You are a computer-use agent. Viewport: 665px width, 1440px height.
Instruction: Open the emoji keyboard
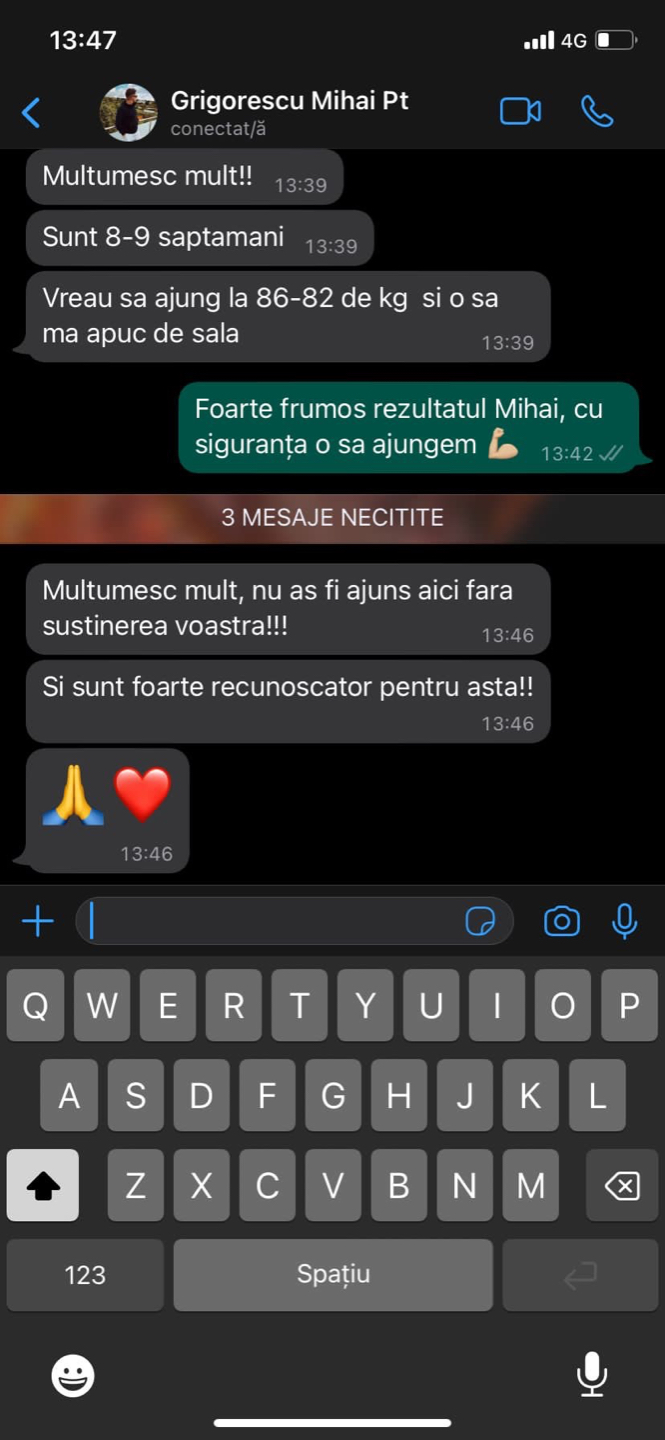tap(73, 1377)
